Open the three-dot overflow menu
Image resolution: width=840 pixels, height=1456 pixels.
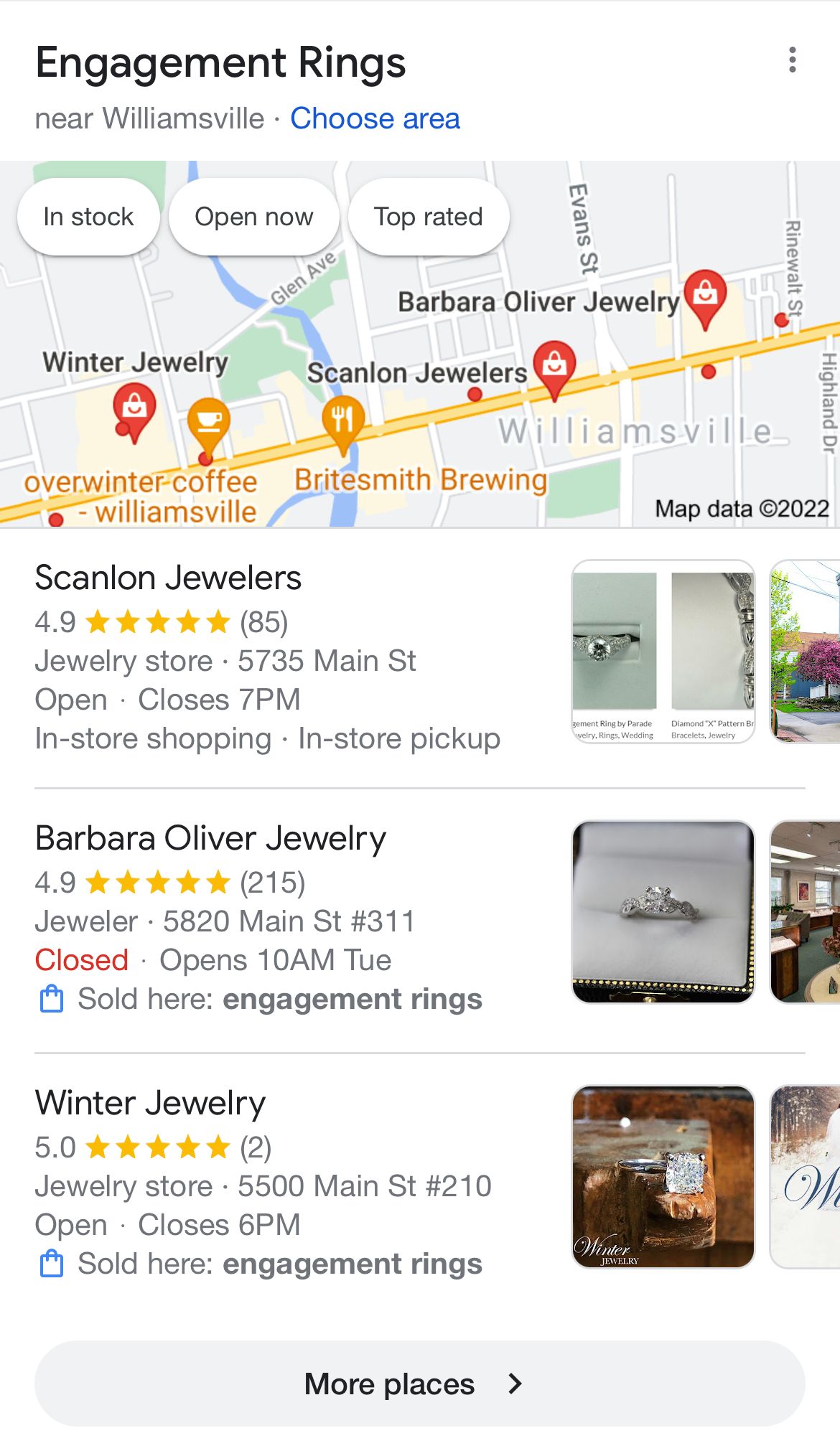click(x=792, y=60)
